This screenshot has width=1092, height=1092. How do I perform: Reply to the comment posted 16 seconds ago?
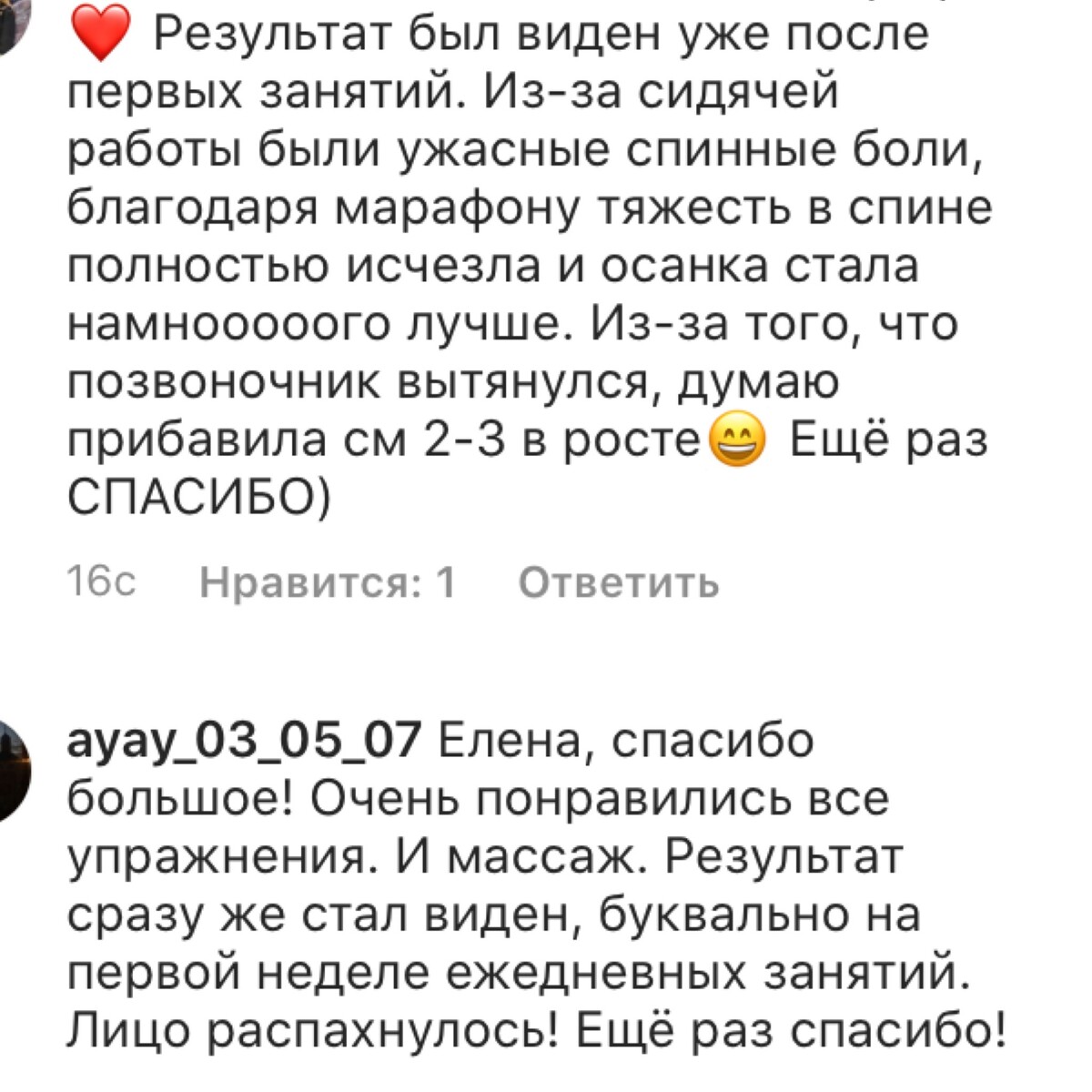point(619,582)
